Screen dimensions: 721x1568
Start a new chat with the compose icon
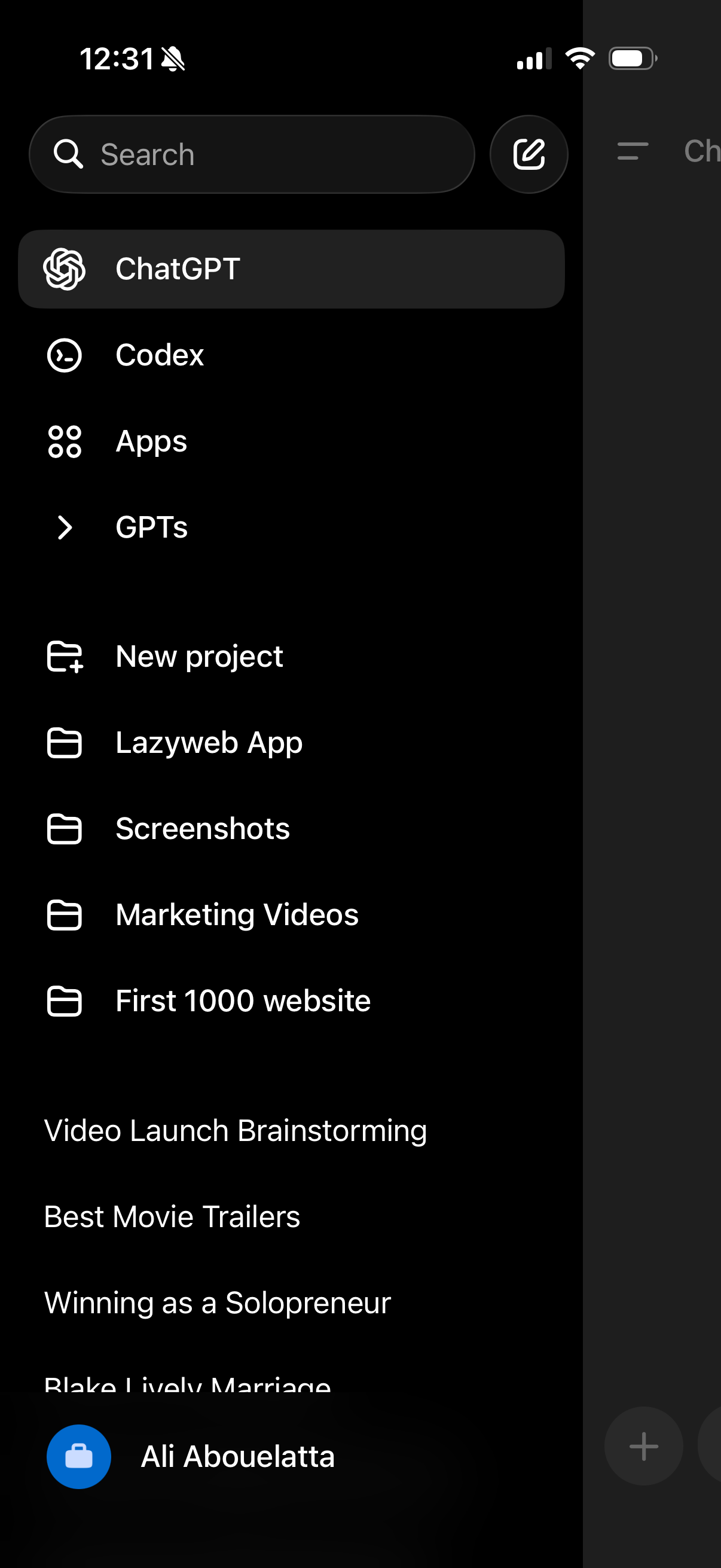tap(528, 154)
